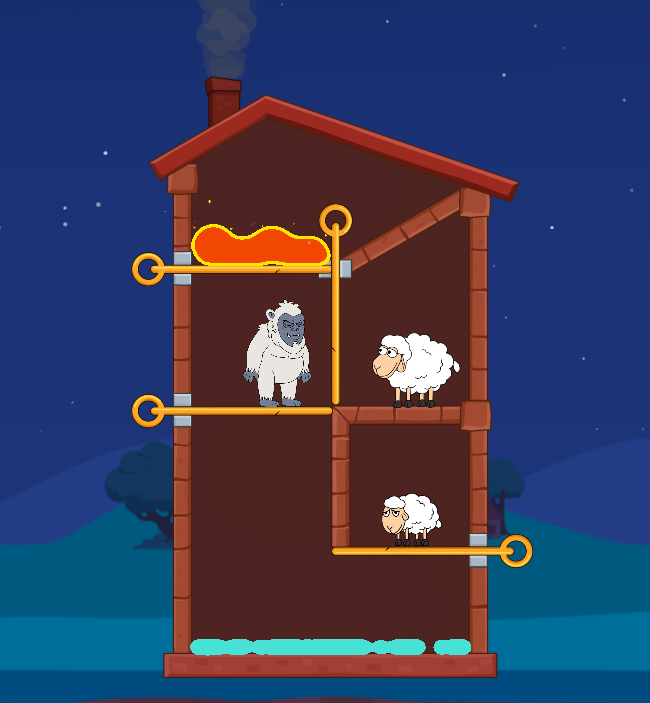
Task: Tap the pin holding up the lava
Action: tap(148, 269)
